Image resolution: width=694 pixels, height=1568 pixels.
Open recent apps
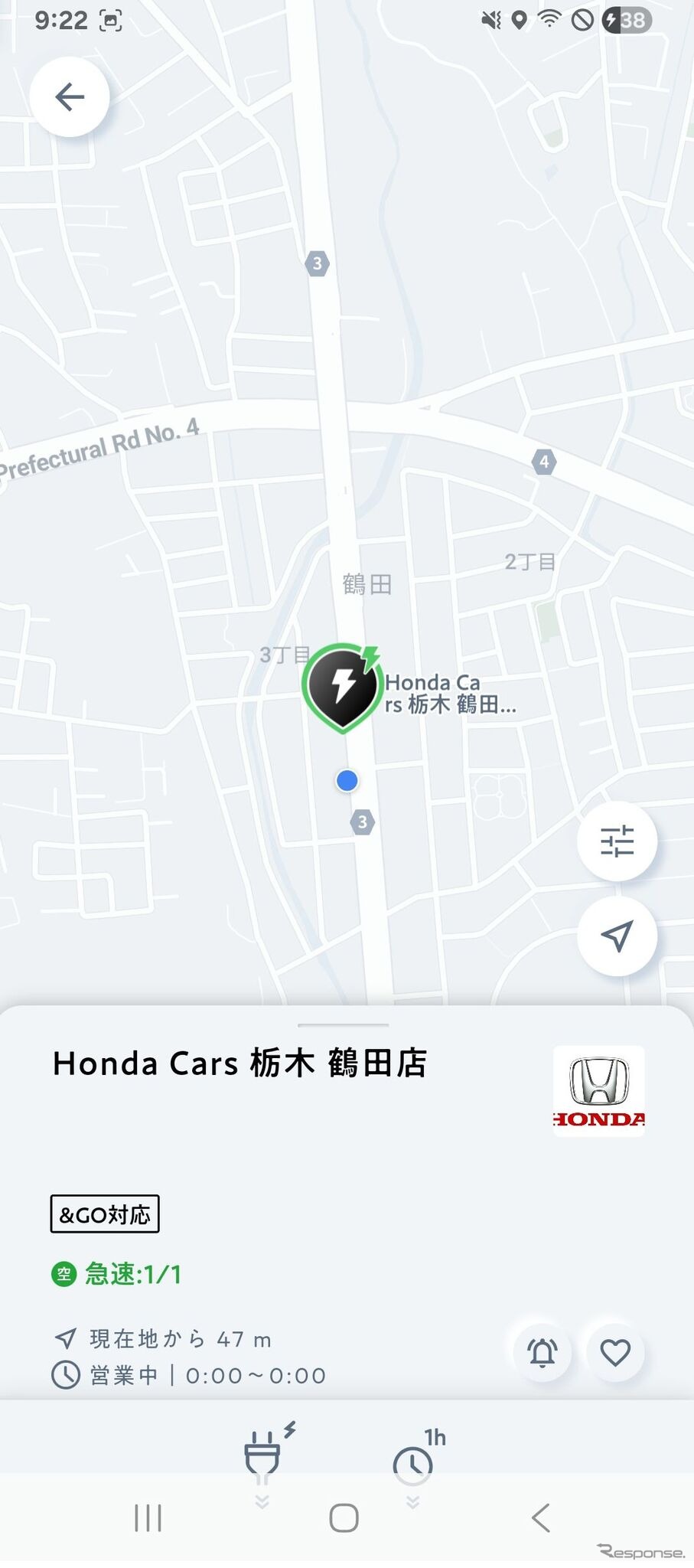tap(148, 1517)
